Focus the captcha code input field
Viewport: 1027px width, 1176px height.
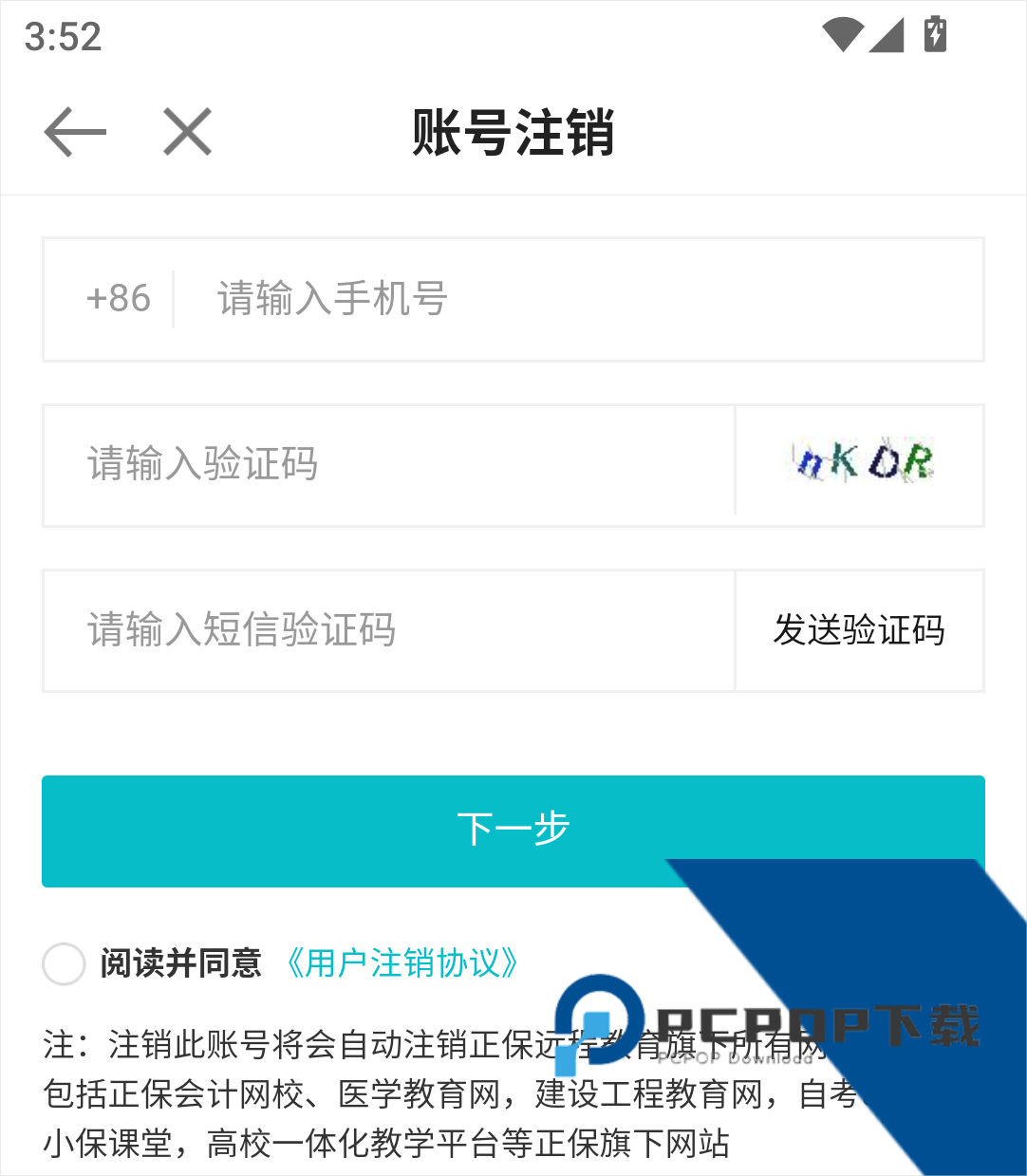389,465
